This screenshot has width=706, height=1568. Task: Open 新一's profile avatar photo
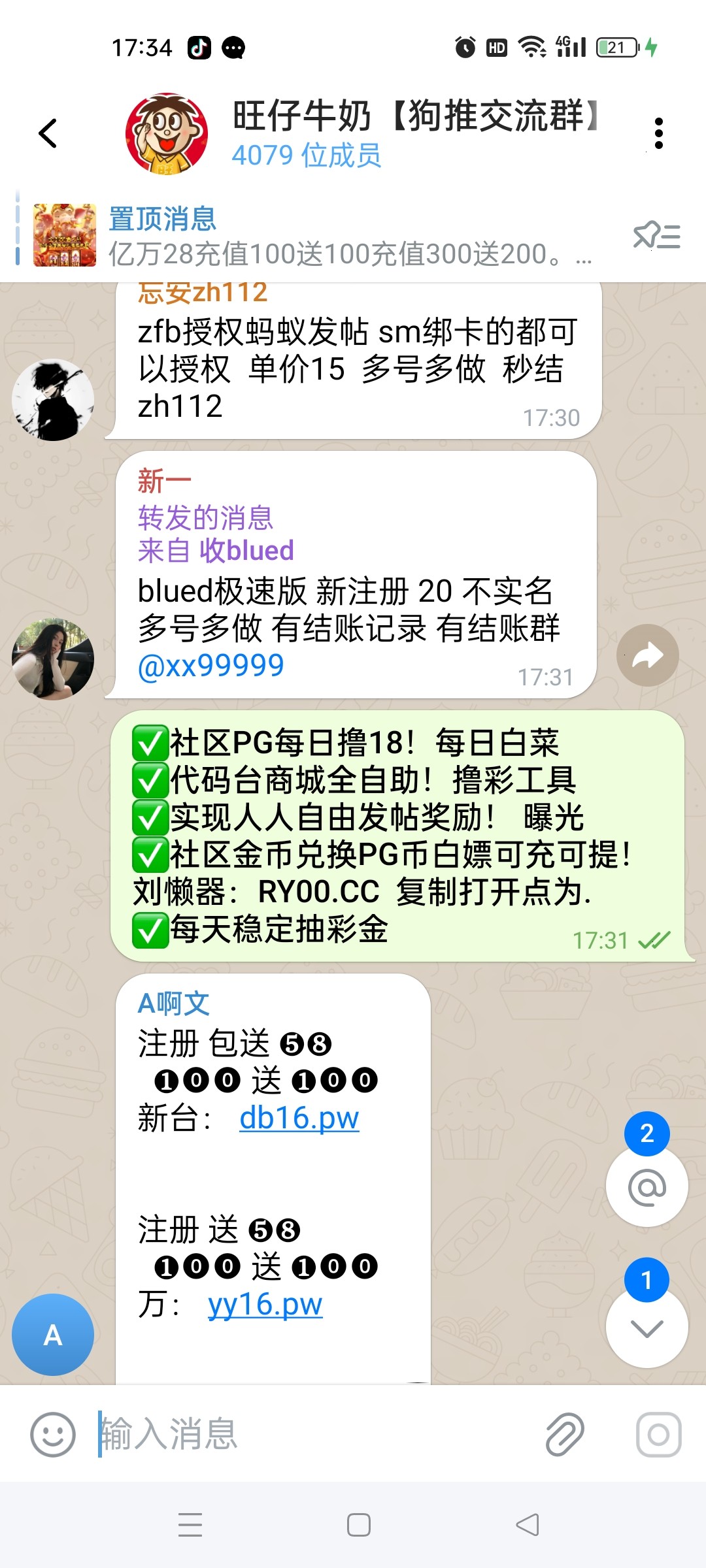(x=53, y=659)
